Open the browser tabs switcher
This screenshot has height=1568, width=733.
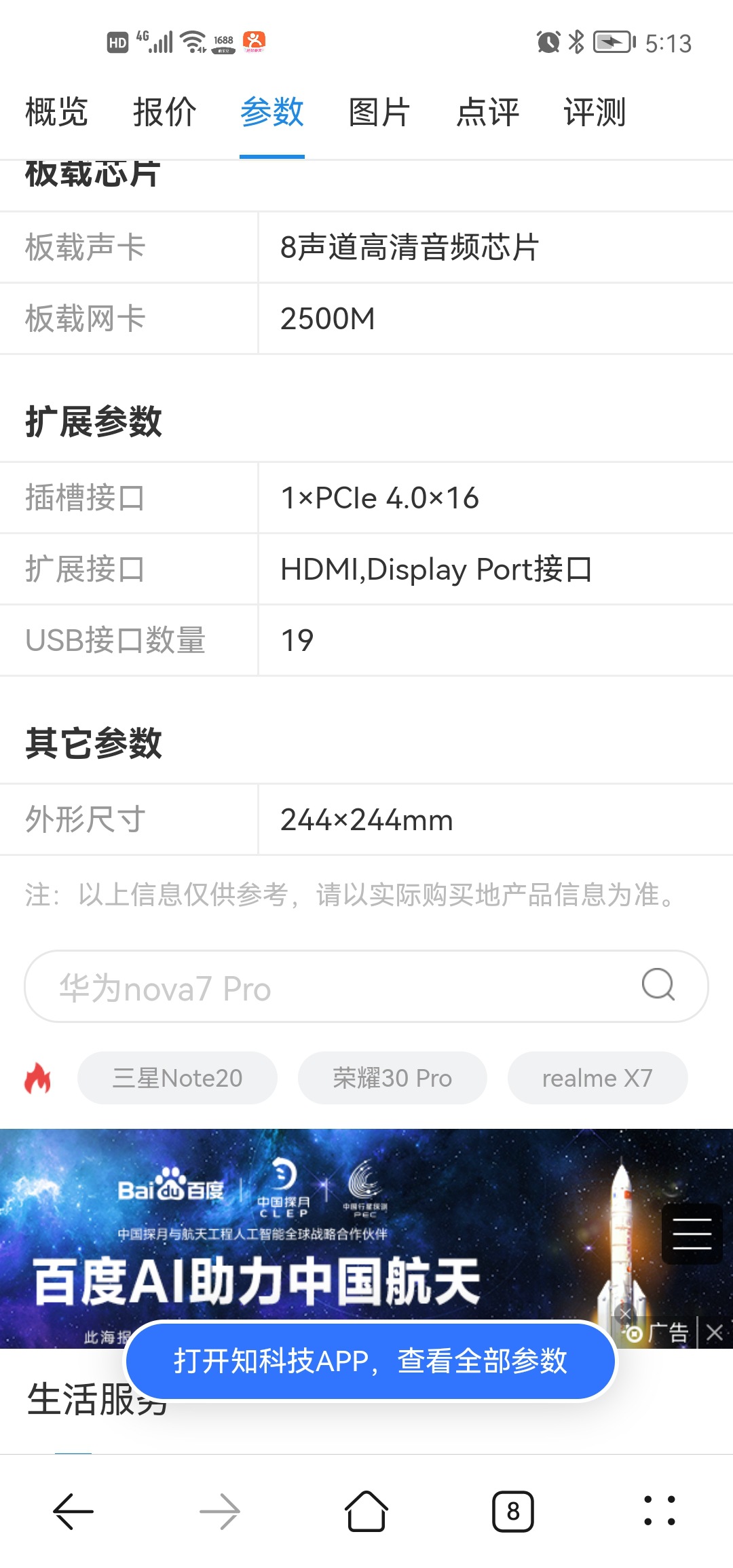[513, 1512]
